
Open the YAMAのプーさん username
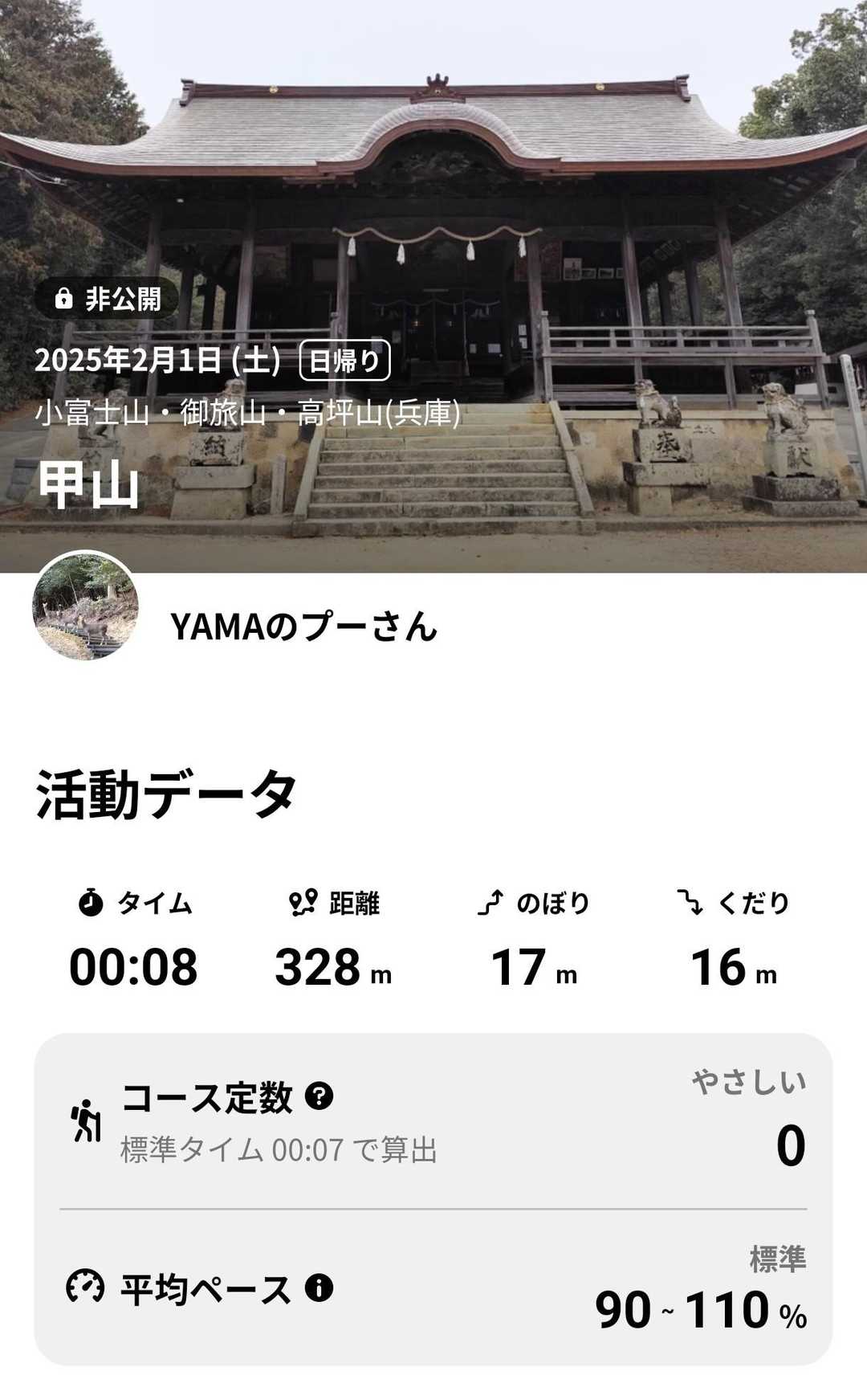point(303,627)
